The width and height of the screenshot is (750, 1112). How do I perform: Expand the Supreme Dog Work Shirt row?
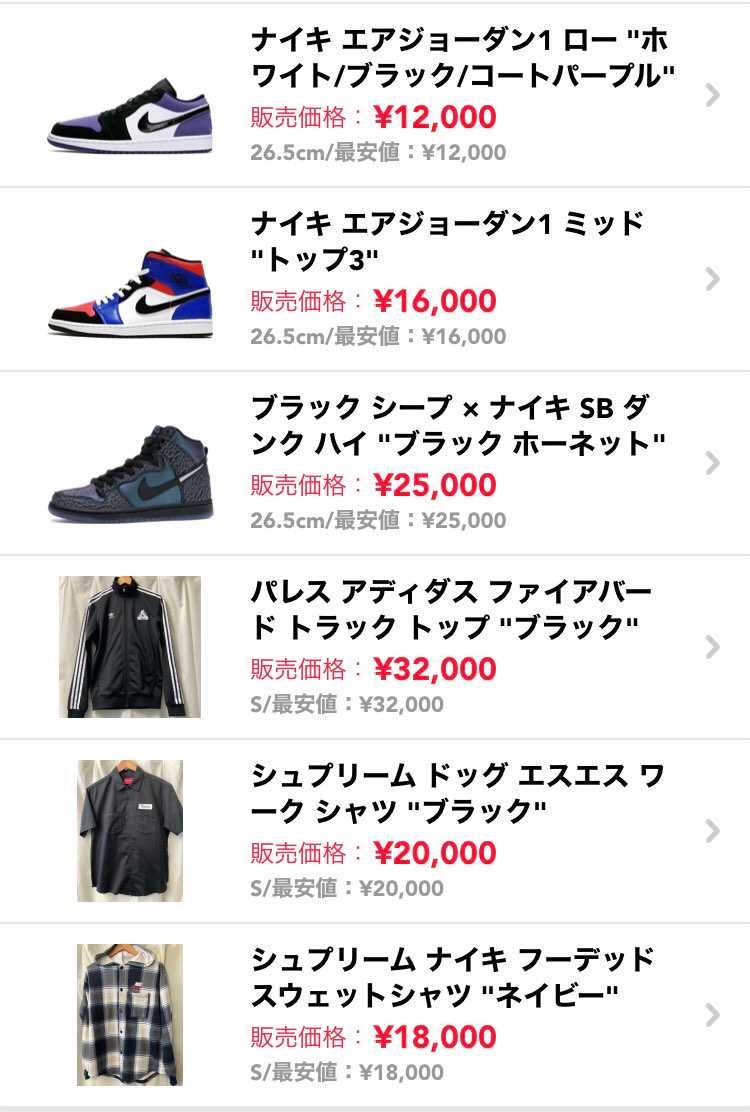[712, 832]
